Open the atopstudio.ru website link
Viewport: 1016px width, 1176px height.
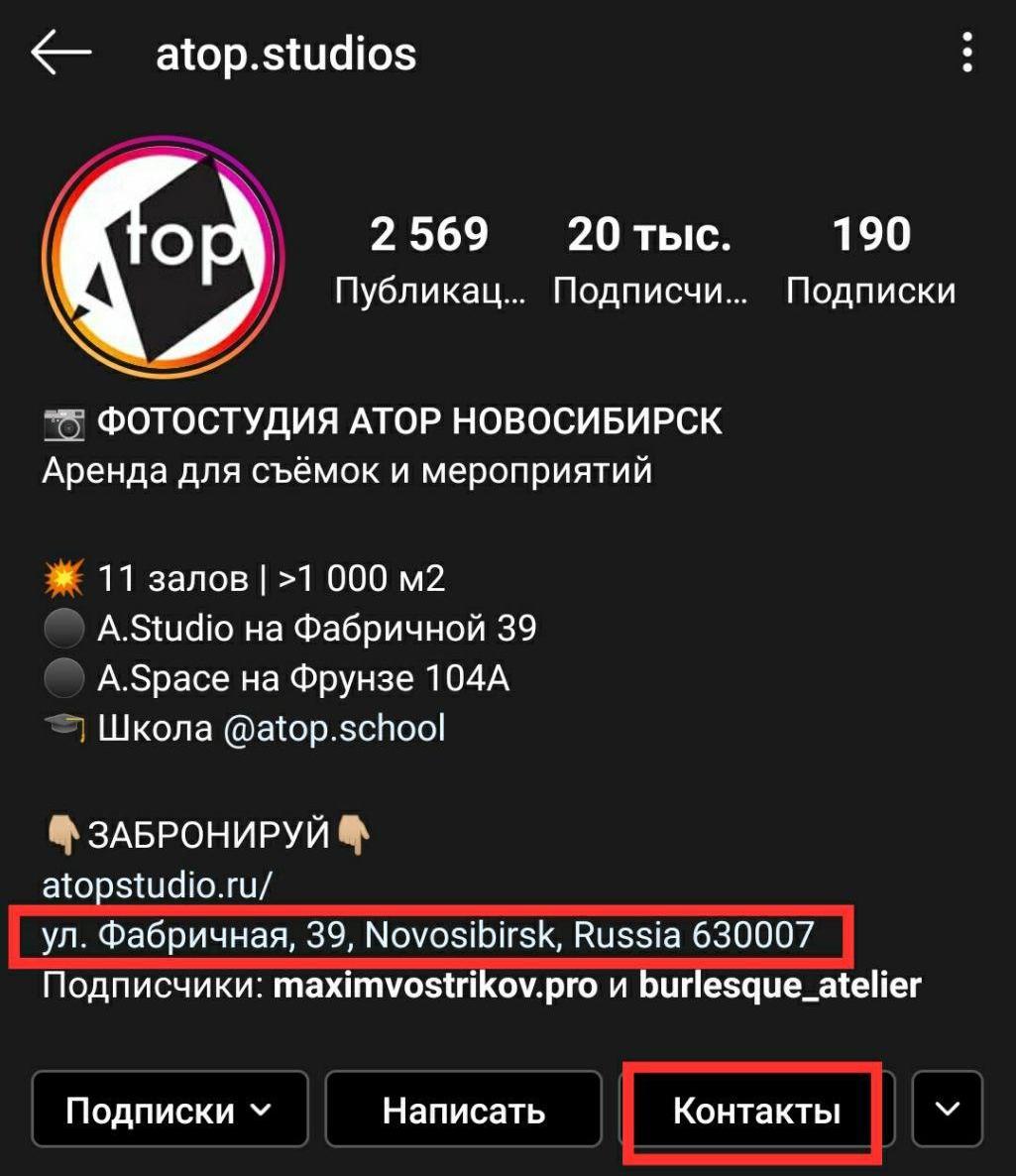tap(157, 884)
